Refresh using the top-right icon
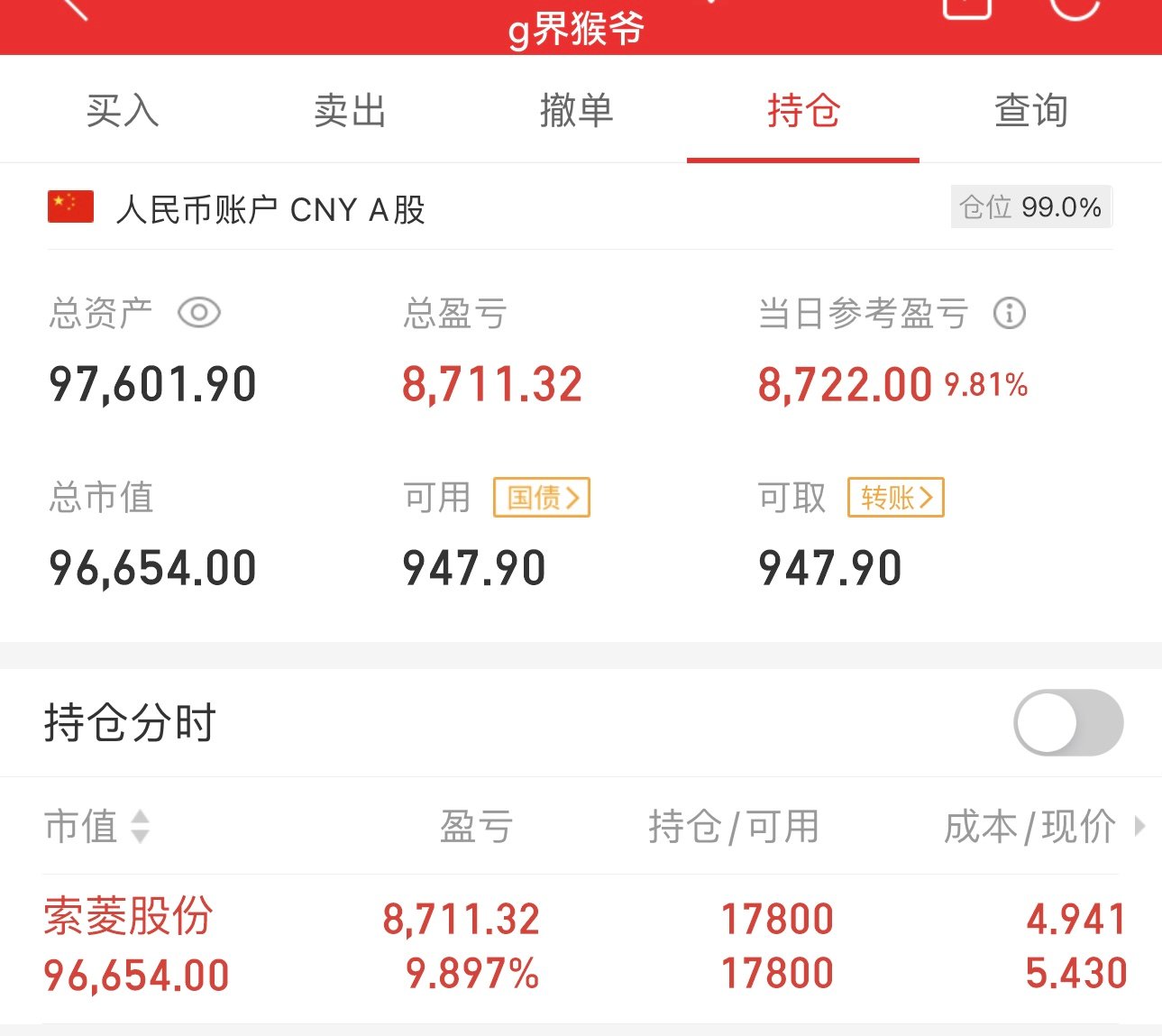This screenshot has width=1162, height=1036. 1075,7
